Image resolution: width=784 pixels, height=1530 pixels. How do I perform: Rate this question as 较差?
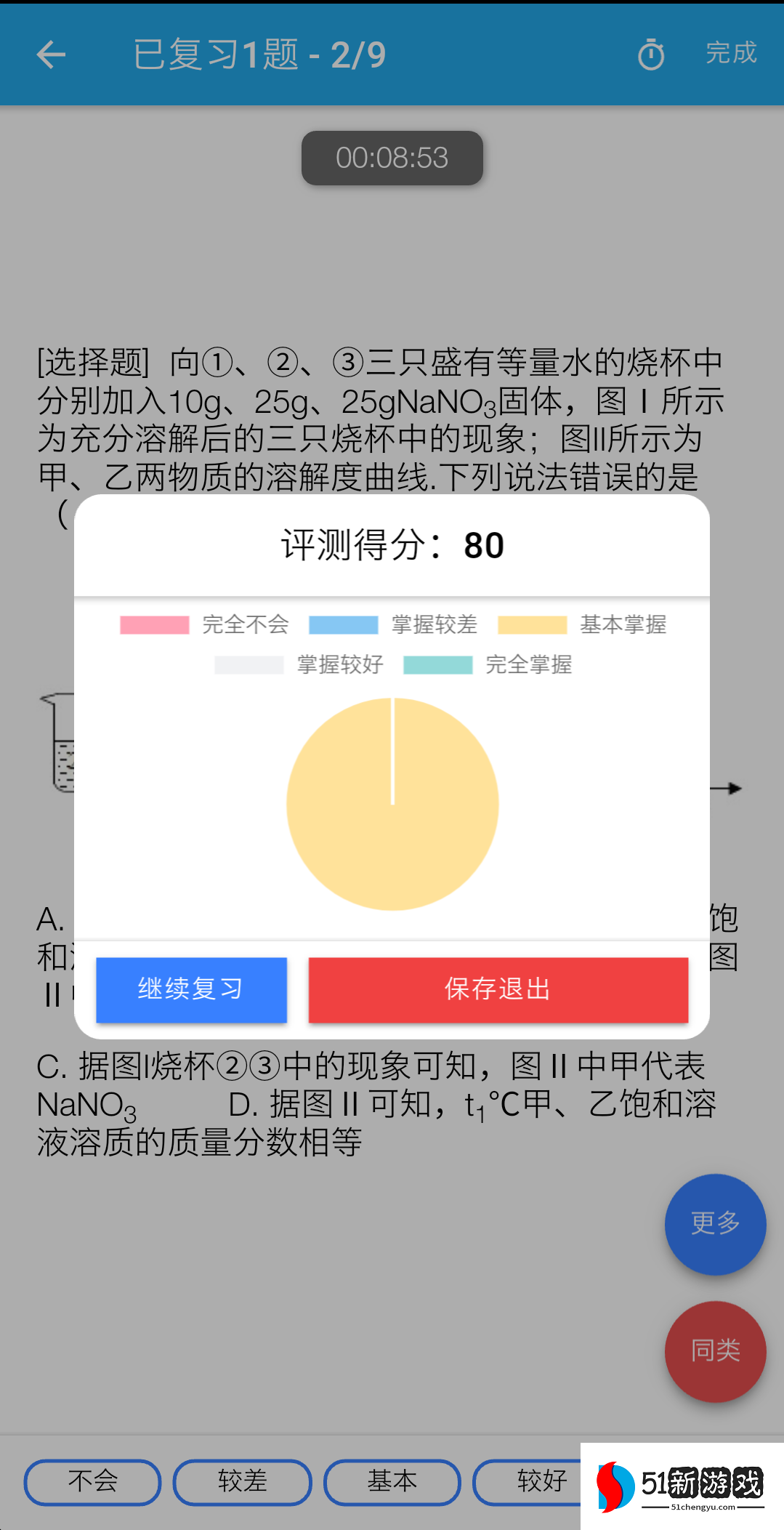click(242, 1482)
